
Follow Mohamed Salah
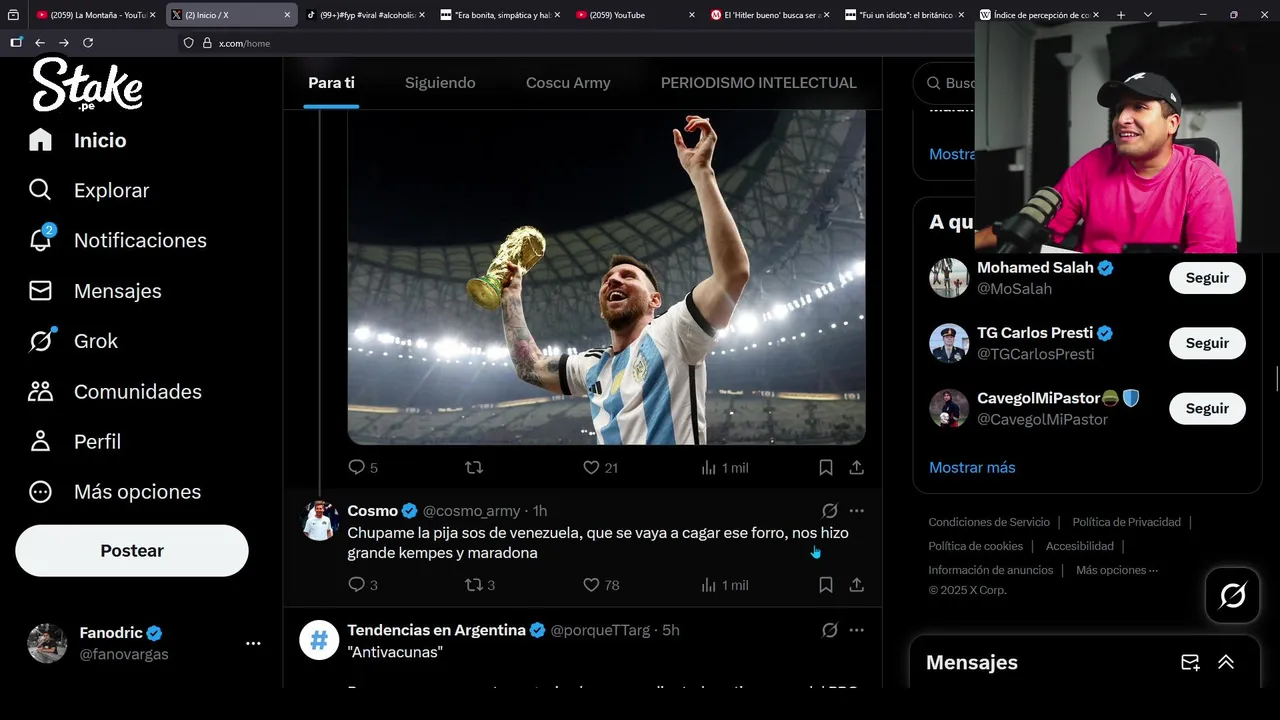click(x=1207, y=278)
